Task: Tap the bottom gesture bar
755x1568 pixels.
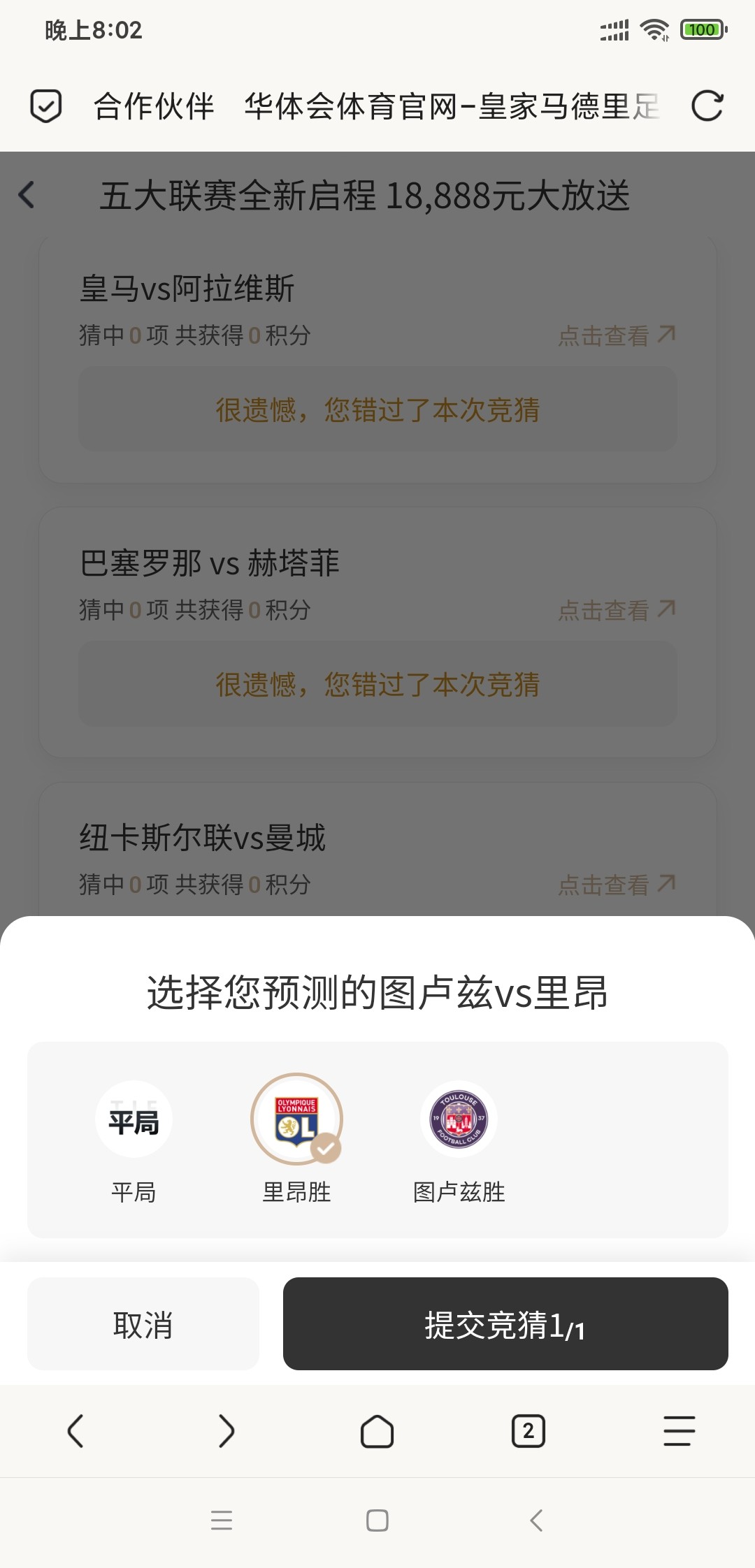Action: coord(377,1520)
